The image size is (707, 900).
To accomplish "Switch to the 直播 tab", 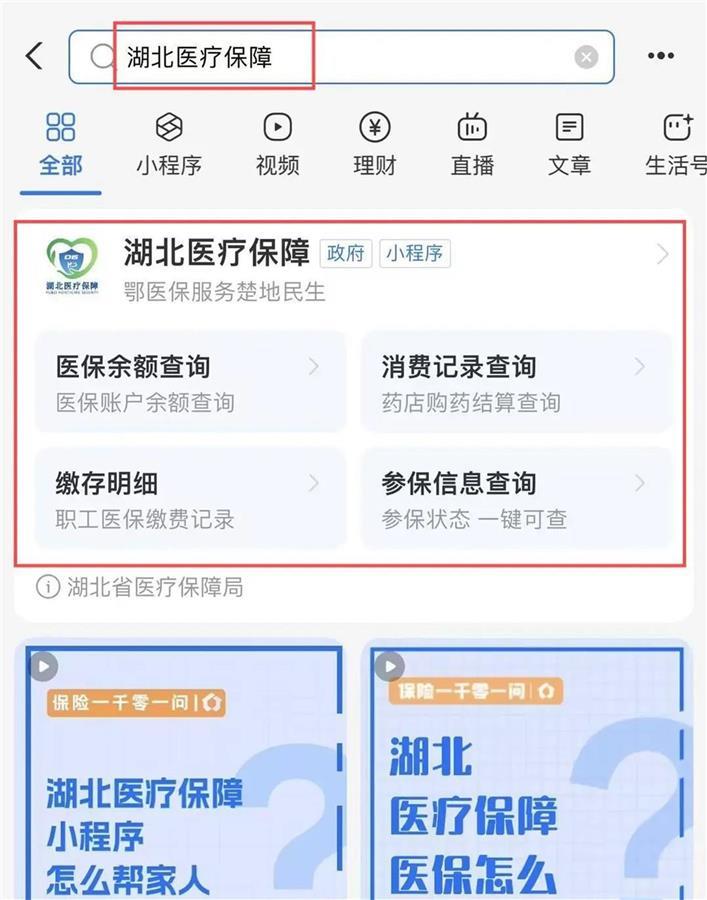I will click(472, 145).
